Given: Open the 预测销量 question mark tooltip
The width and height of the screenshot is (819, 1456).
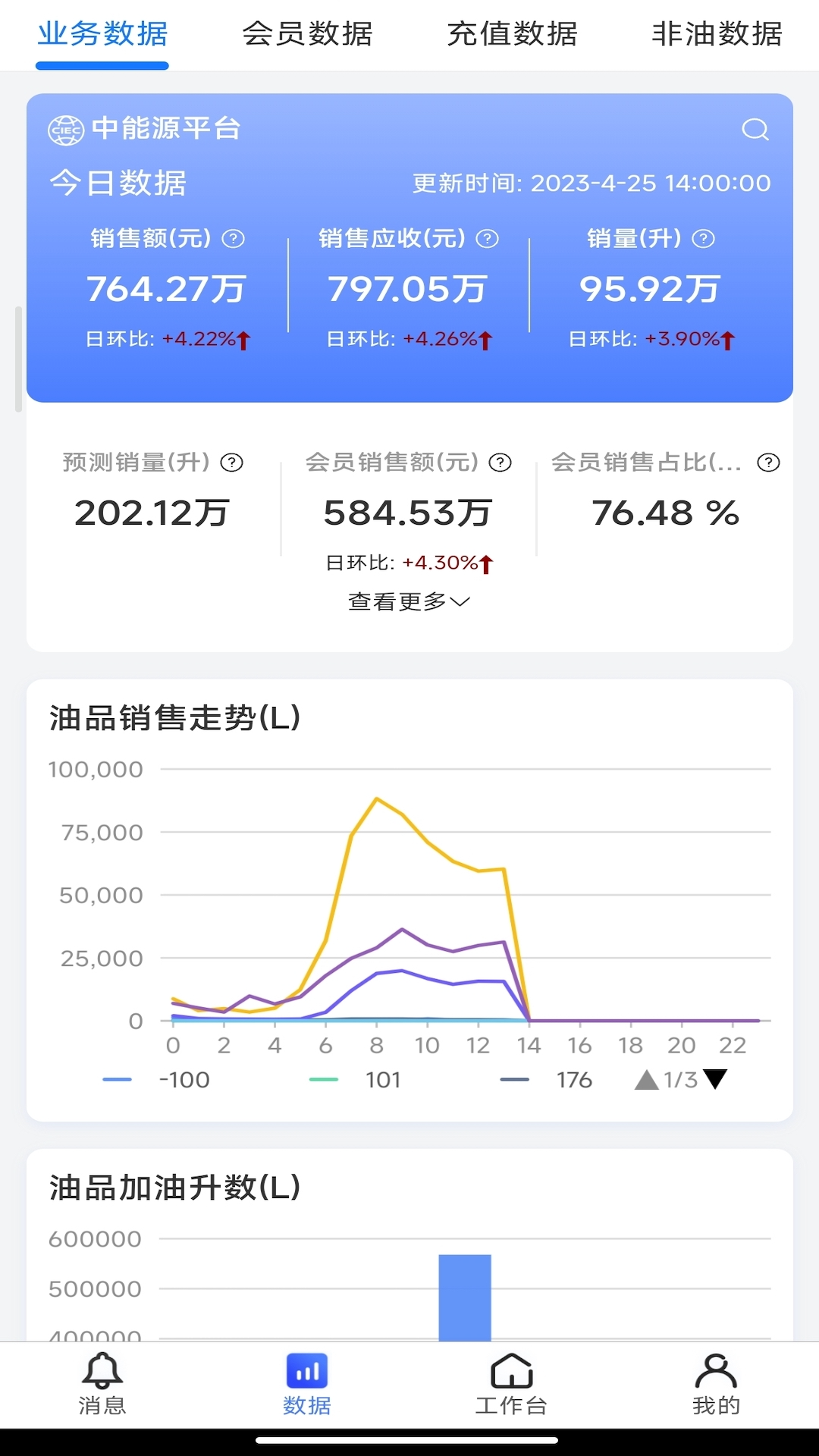Looking at the screenshot, I should pyautogui.click(x=231, y=460).
